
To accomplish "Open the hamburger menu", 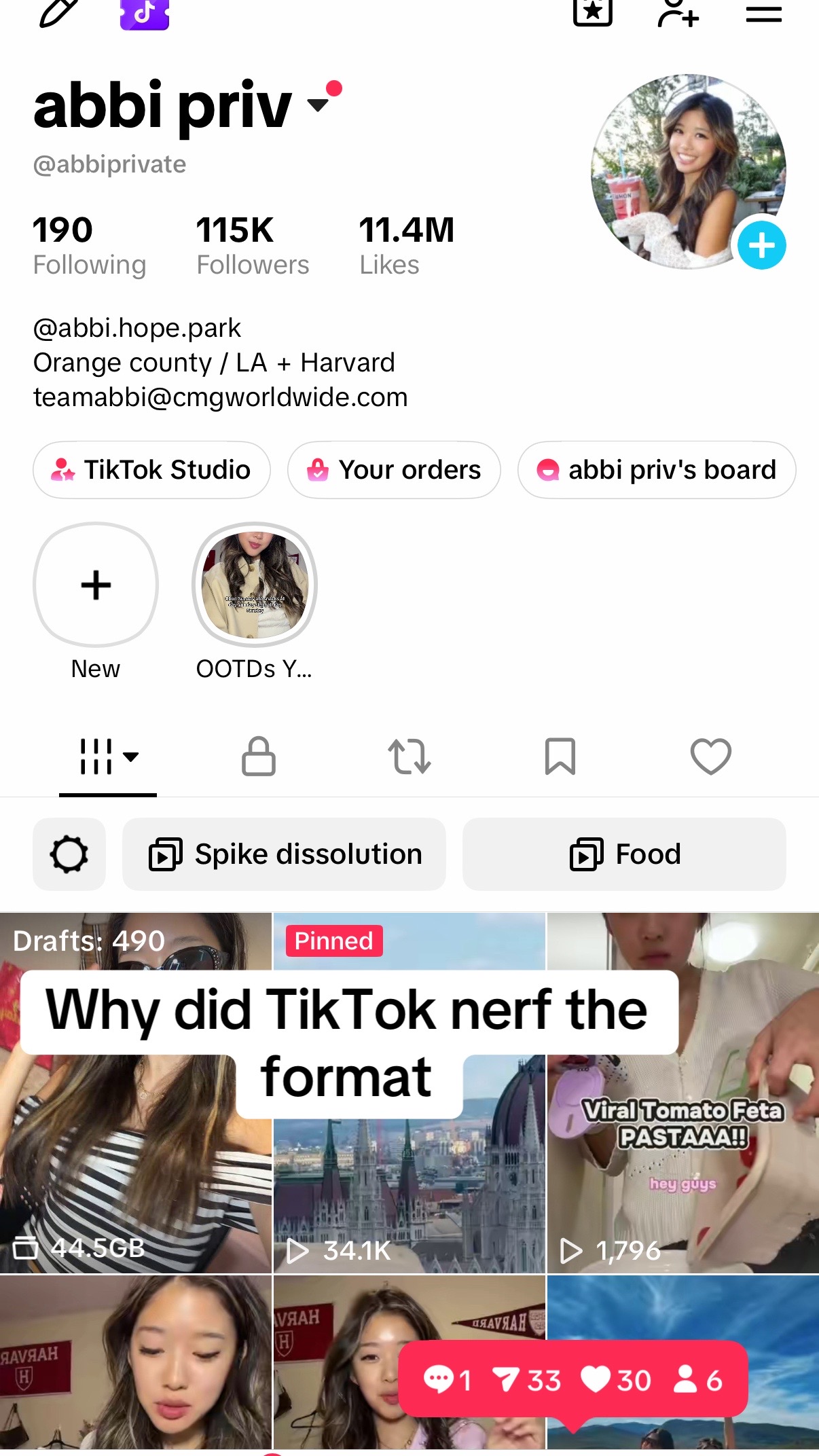I will (x=763, y=14).
